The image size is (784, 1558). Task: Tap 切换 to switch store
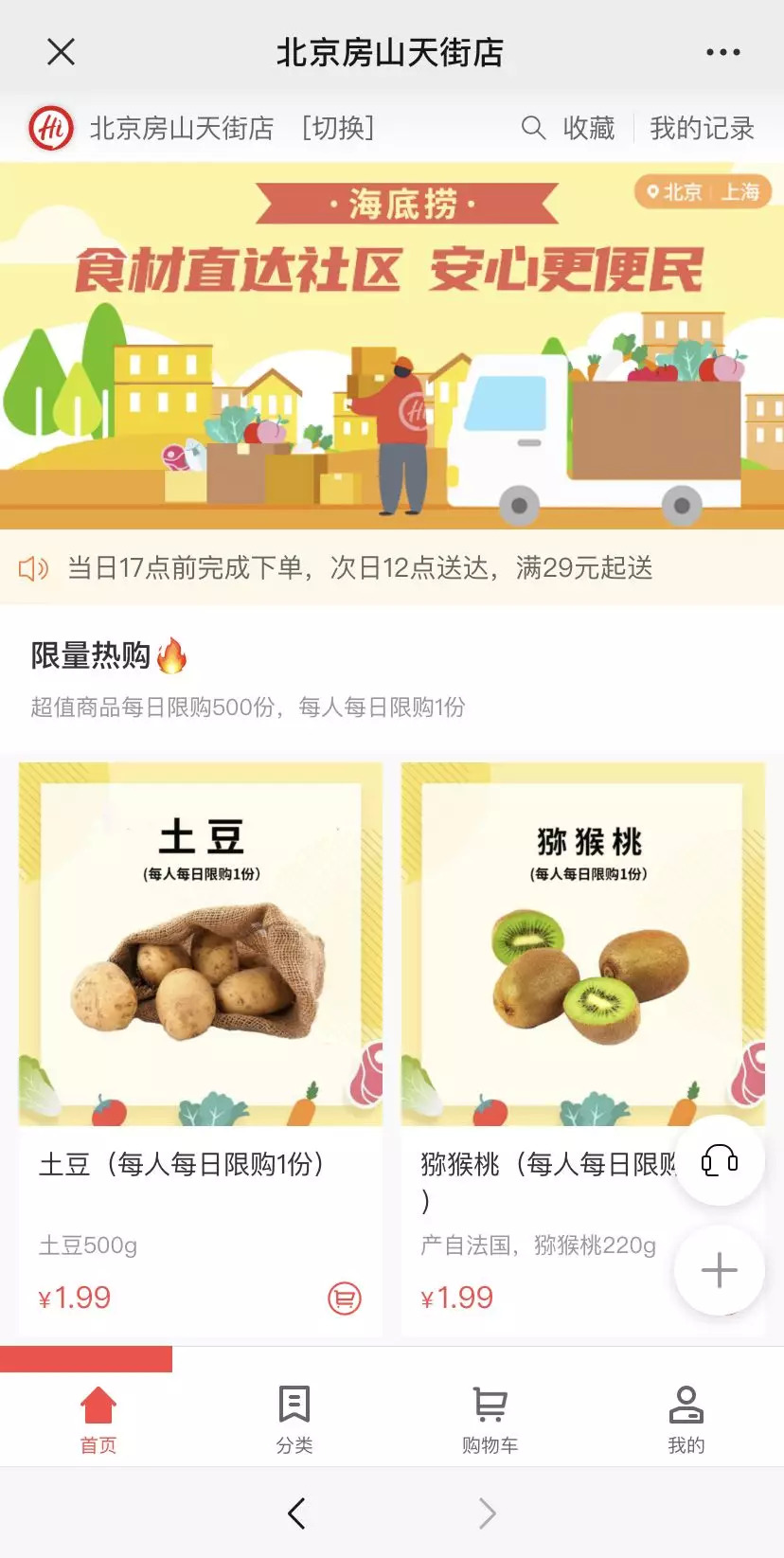(338, 128)
